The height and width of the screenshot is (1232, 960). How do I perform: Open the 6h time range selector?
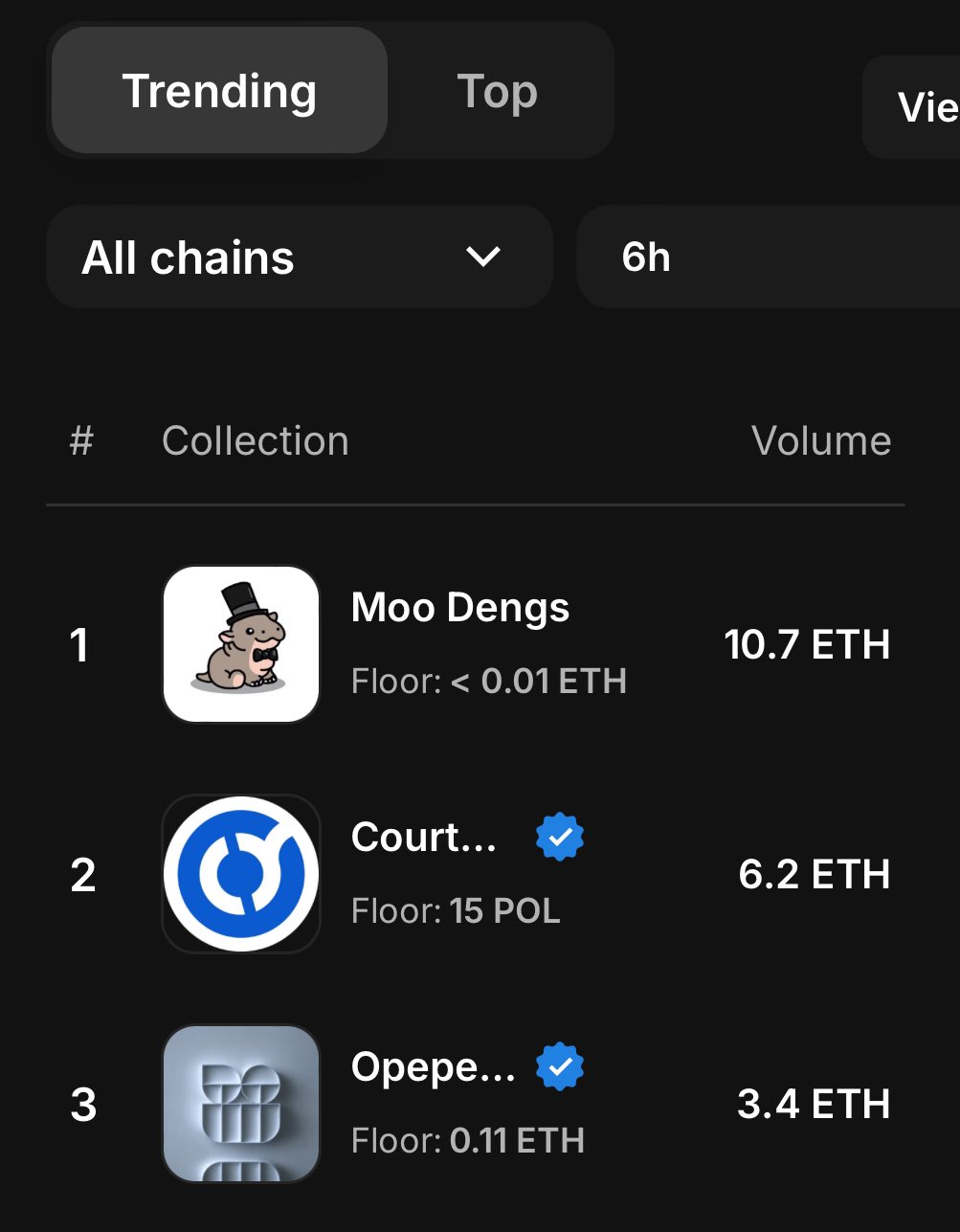pos(766,257)
